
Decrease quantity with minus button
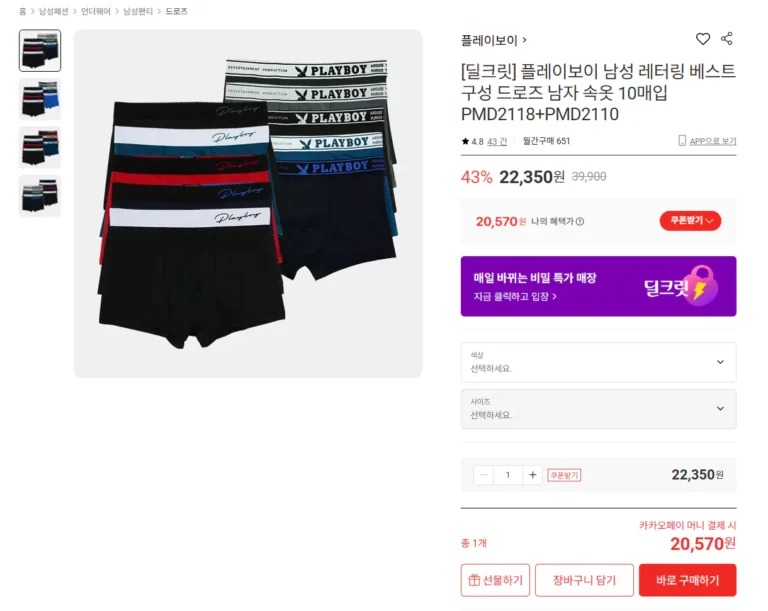click(484, 475)
